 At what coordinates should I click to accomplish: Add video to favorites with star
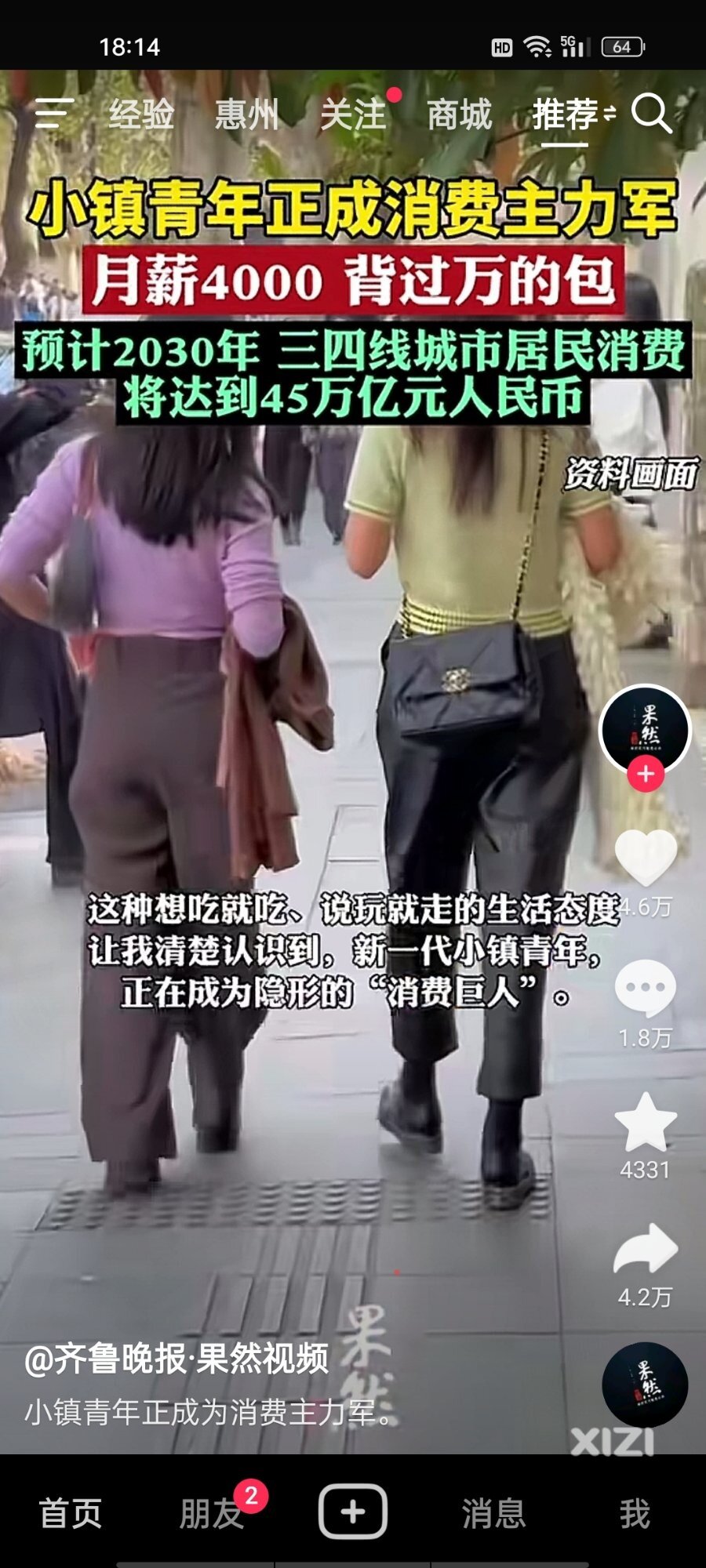646,1123
